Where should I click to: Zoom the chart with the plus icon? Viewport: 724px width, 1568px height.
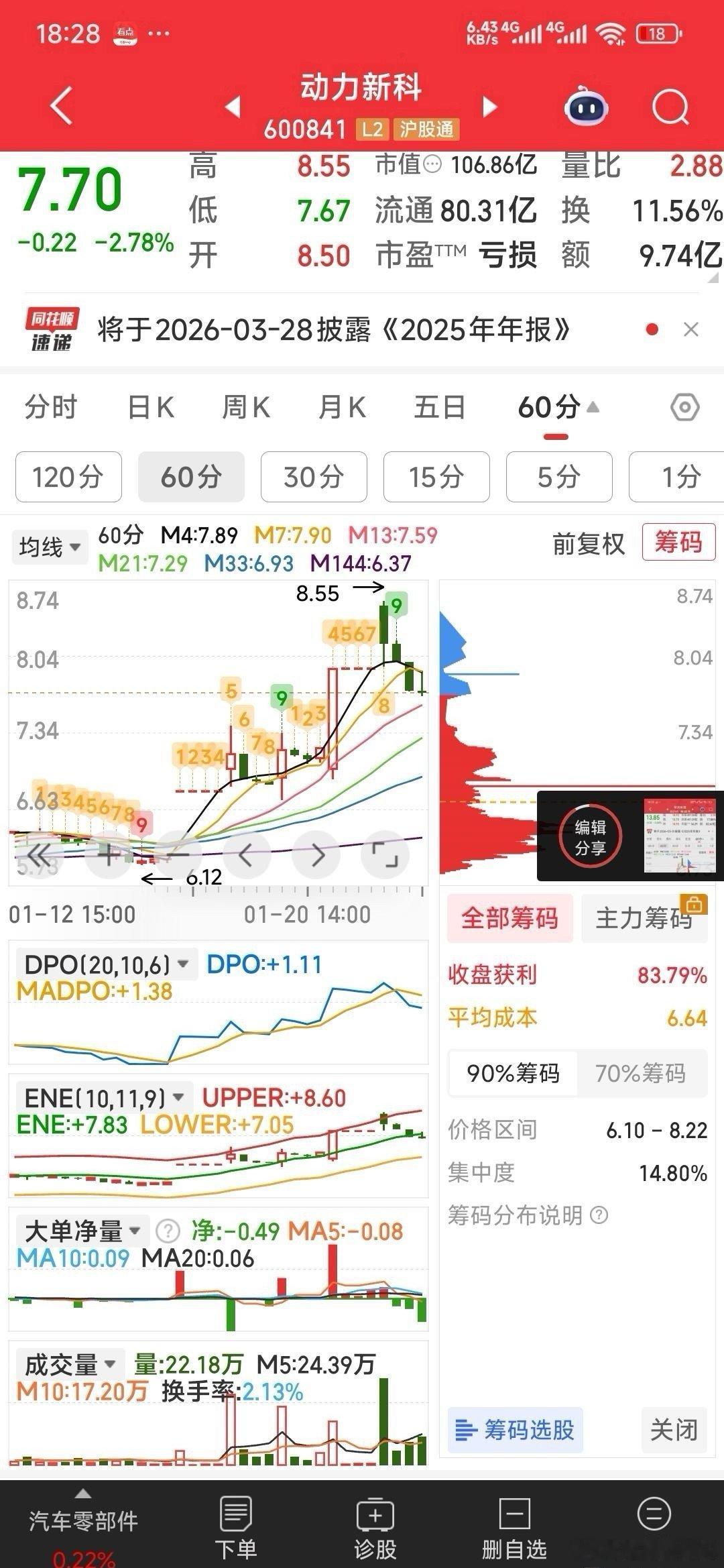click(109, 854)
